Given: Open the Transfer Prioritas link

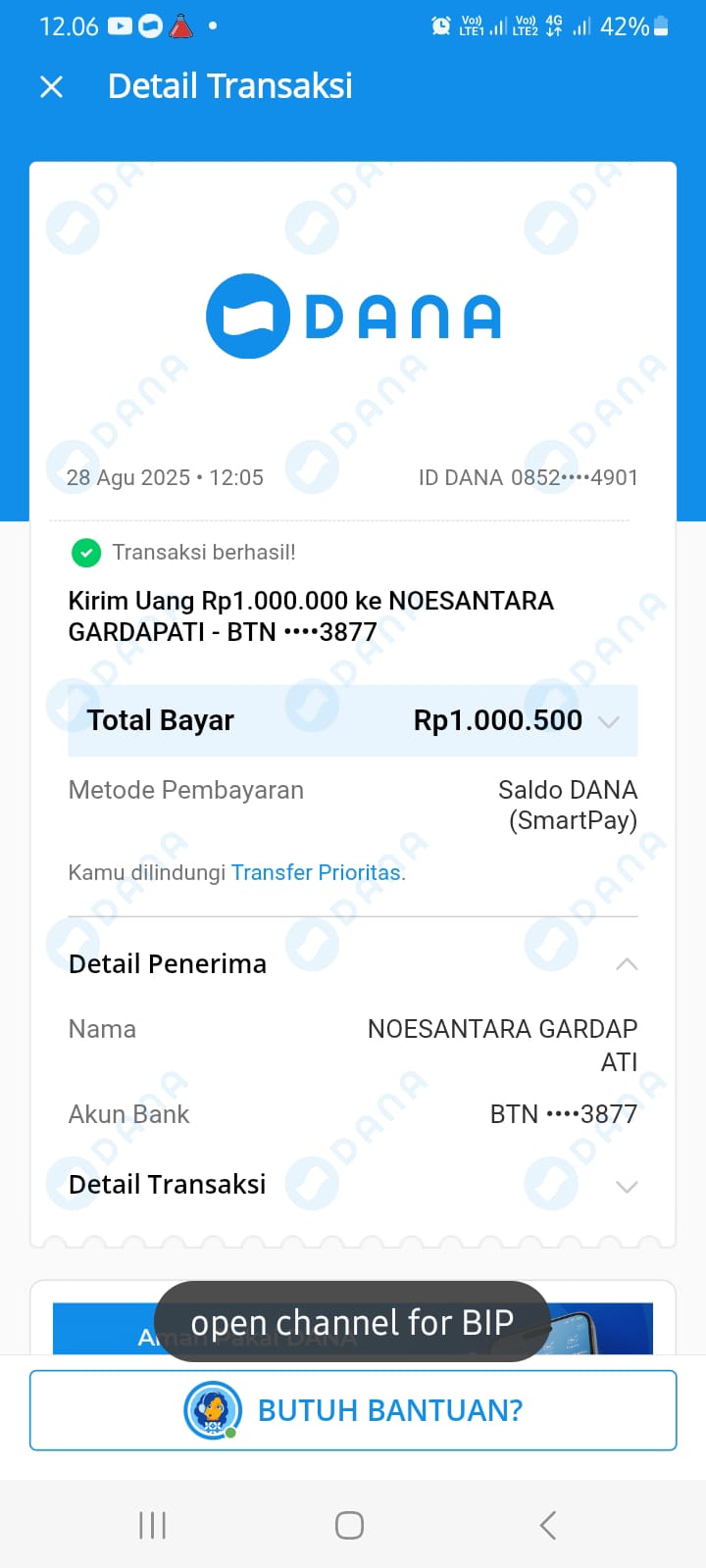Looking at the screenshot, I should click(317, 871).
